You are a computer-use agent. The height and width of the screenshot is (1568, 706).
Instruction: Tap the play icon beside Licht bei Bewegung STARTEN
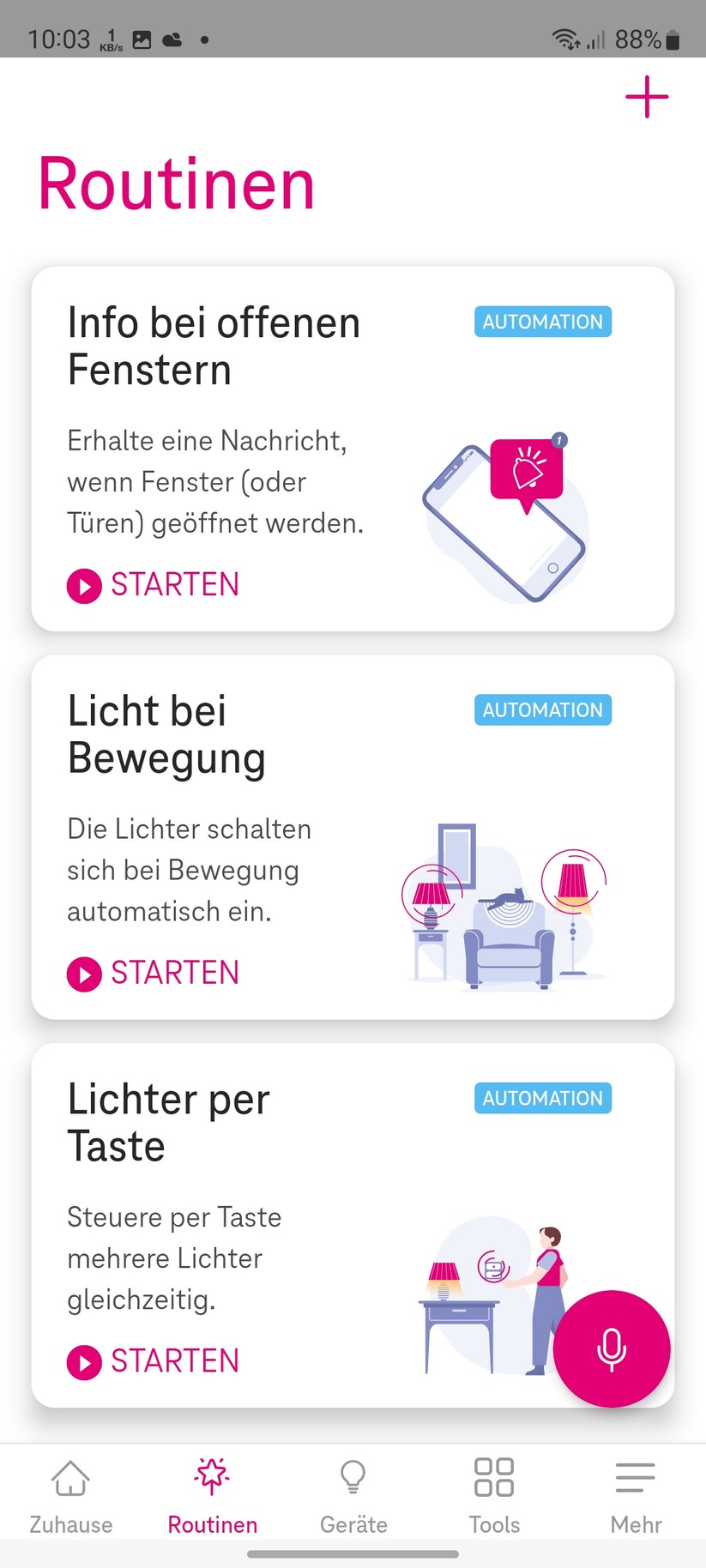pos(83,974)
